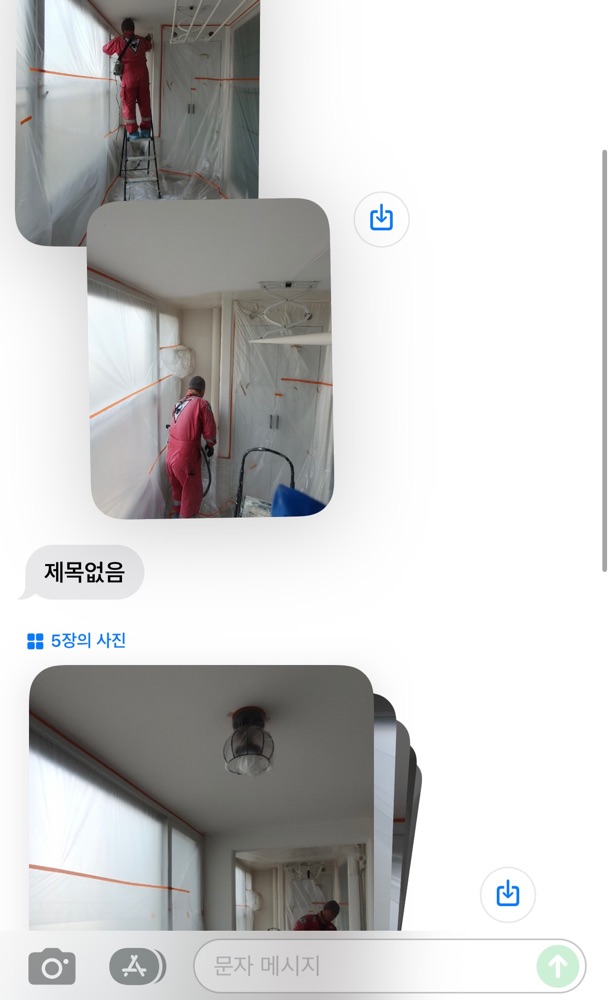Save the 5-photo stack with download icon
Image resolution: width=612 pixels, height=1000 pixels.
507,894
